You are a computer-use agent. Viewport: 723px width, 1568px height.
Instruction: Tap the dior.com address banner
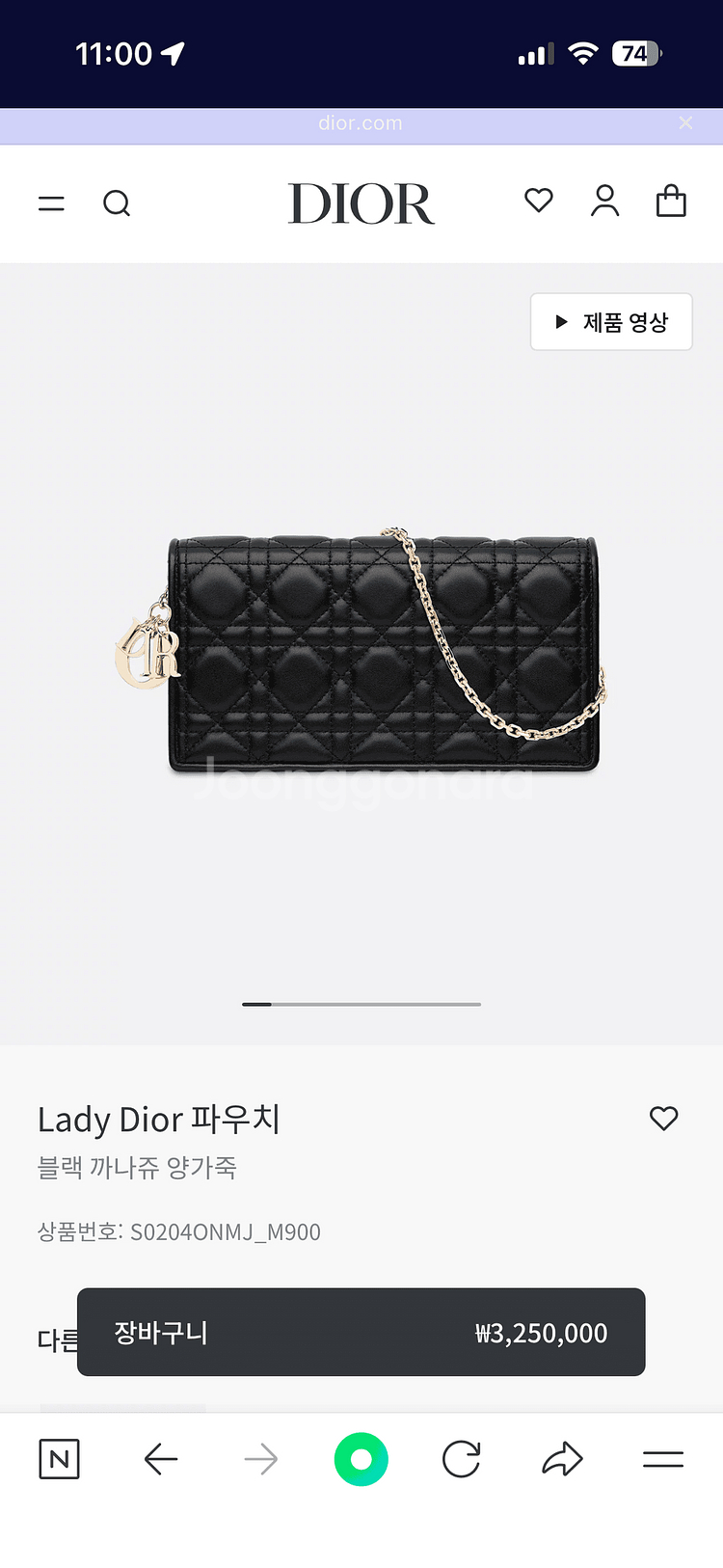tap(361, 122)
